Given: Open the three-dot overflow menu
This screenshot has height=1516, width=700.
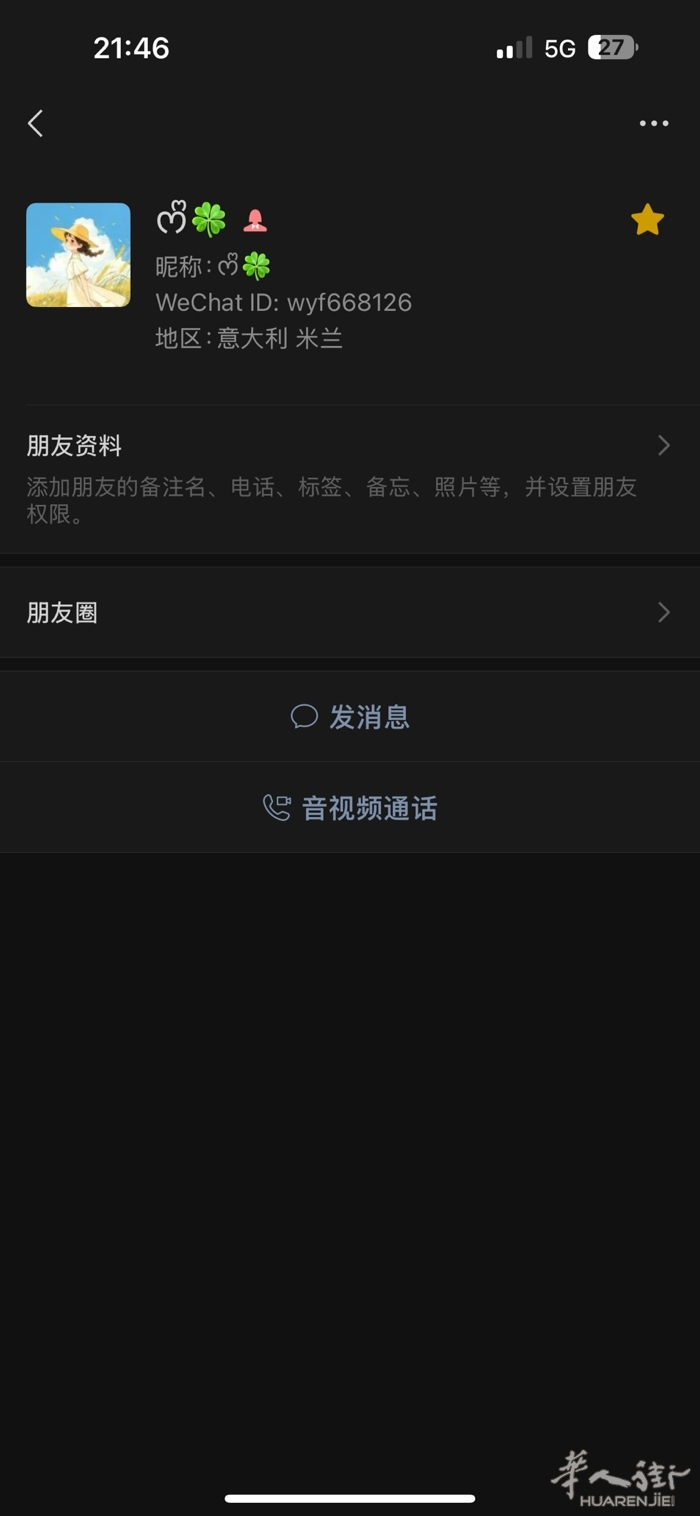Looking at the screenshot, I should [x=653, y=124].
